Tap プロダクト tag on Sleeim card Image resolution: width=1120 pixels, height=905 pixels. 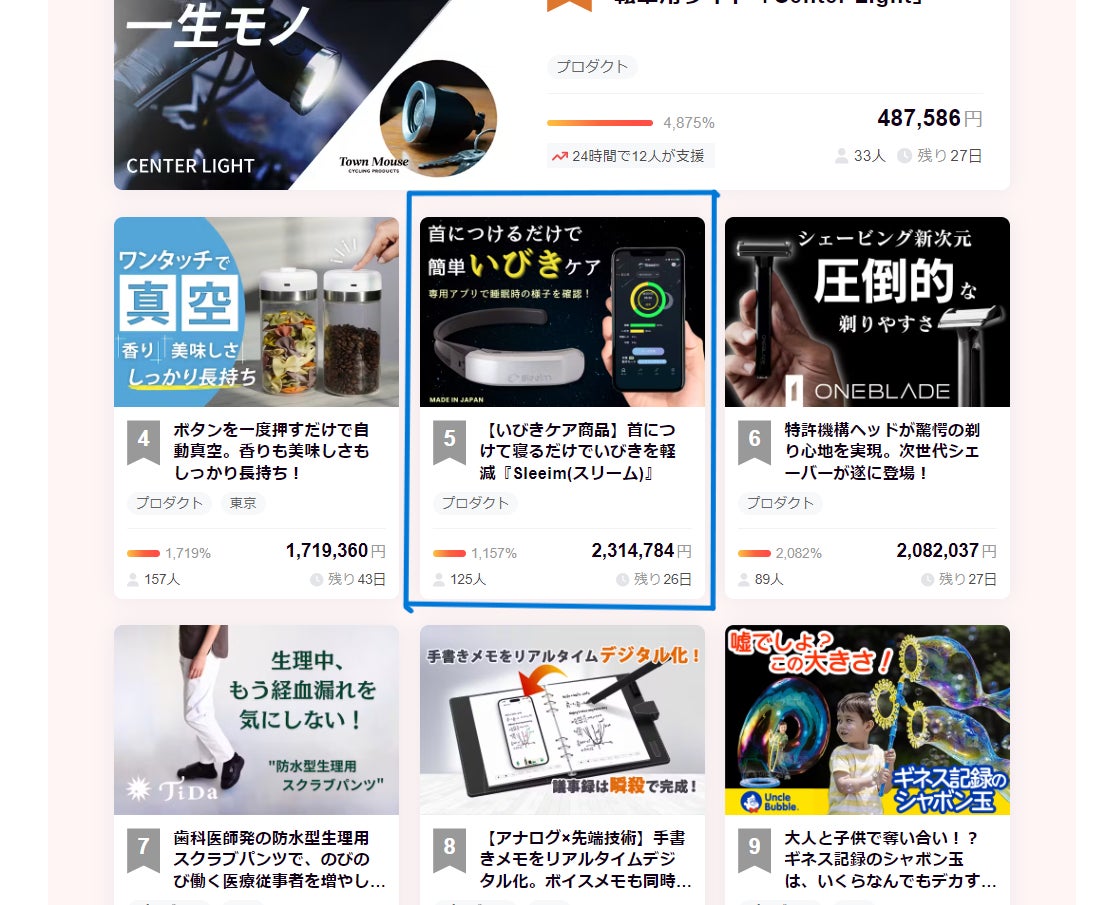coord(475,503)
